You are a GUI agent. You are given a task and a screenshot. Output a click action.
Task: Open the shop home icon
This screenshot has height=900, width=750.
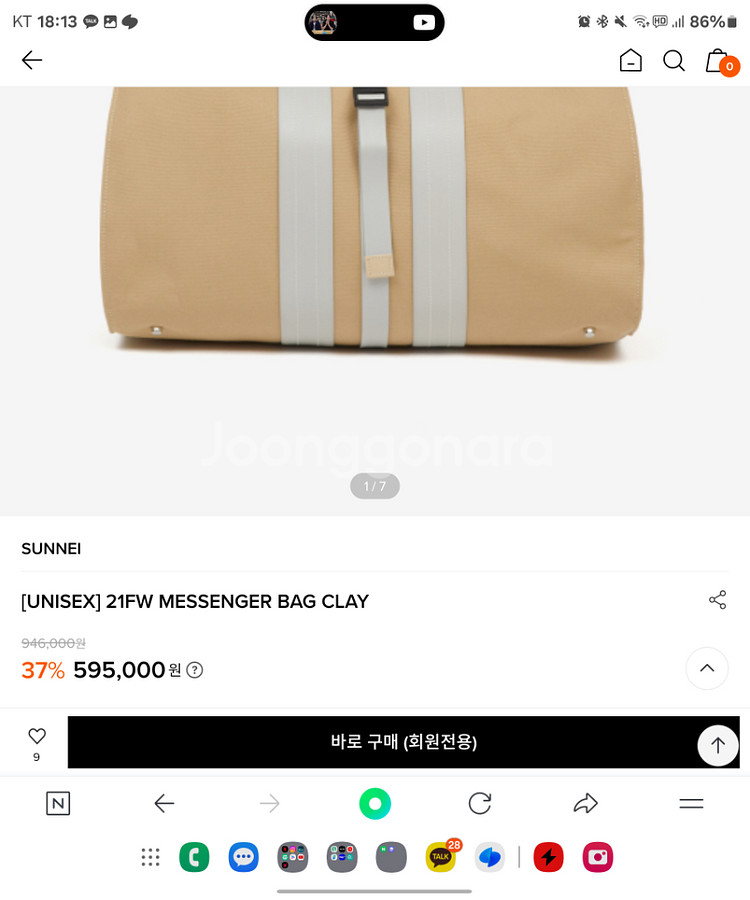(631, 61)
